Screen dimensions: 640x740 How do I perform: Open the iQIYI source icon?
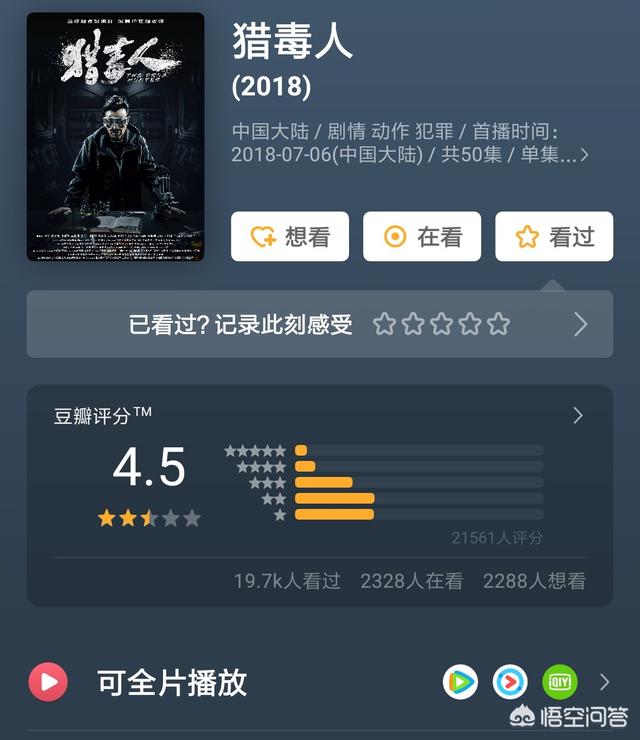[560, 682]
